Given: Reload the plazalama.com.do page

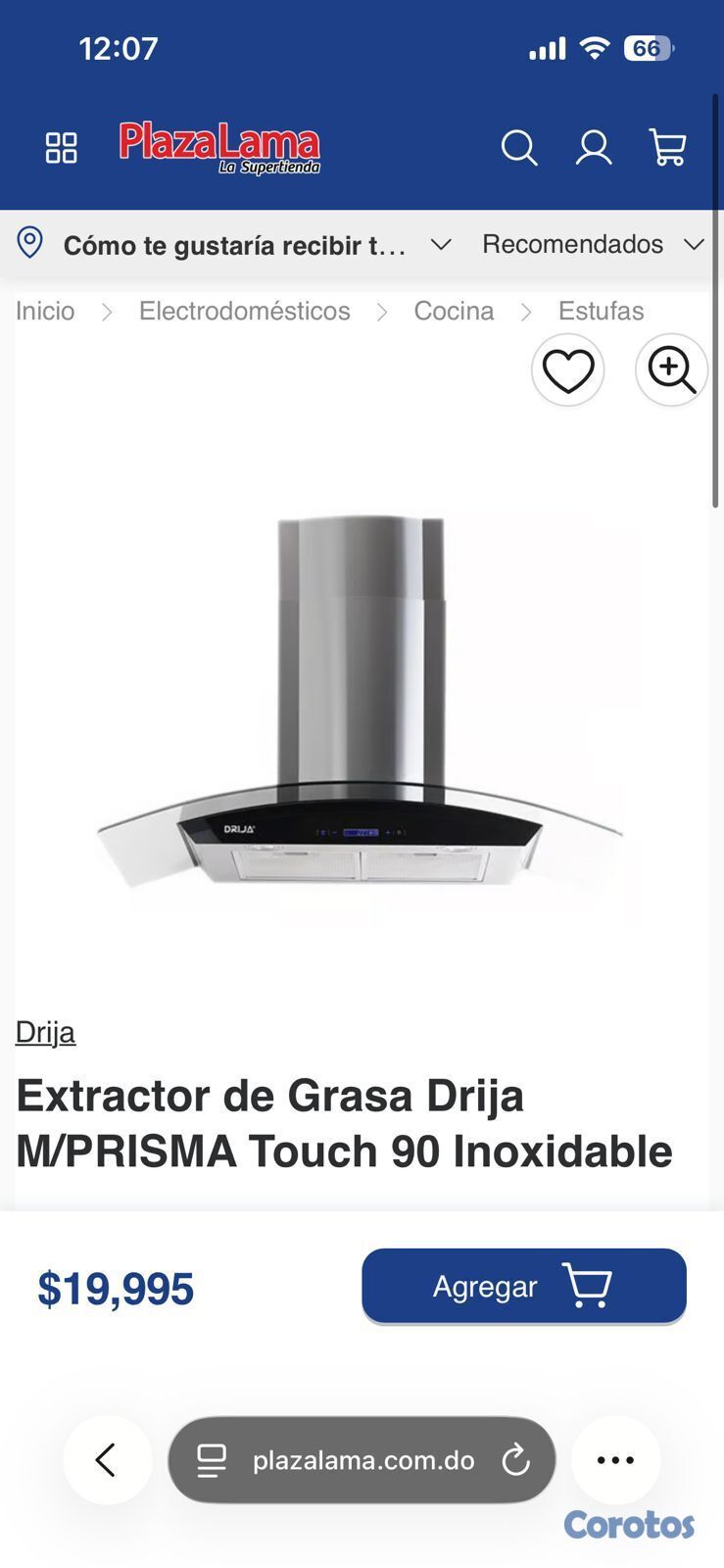Looking at the screenshot, I should click(516, 1460).
